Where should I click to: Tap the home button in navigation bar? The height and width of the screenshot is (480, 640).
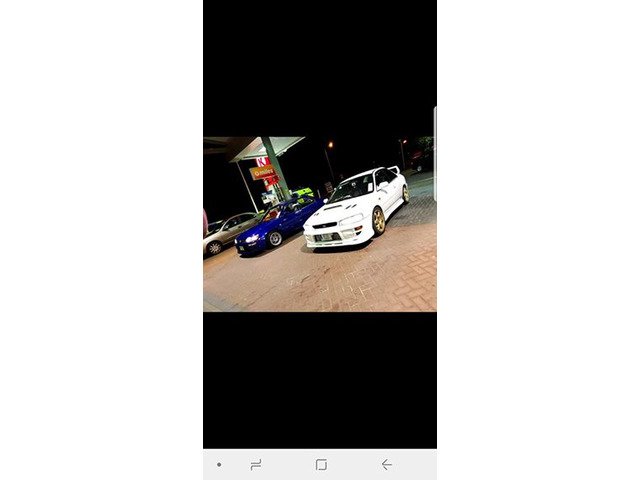[x=321, y=464]
